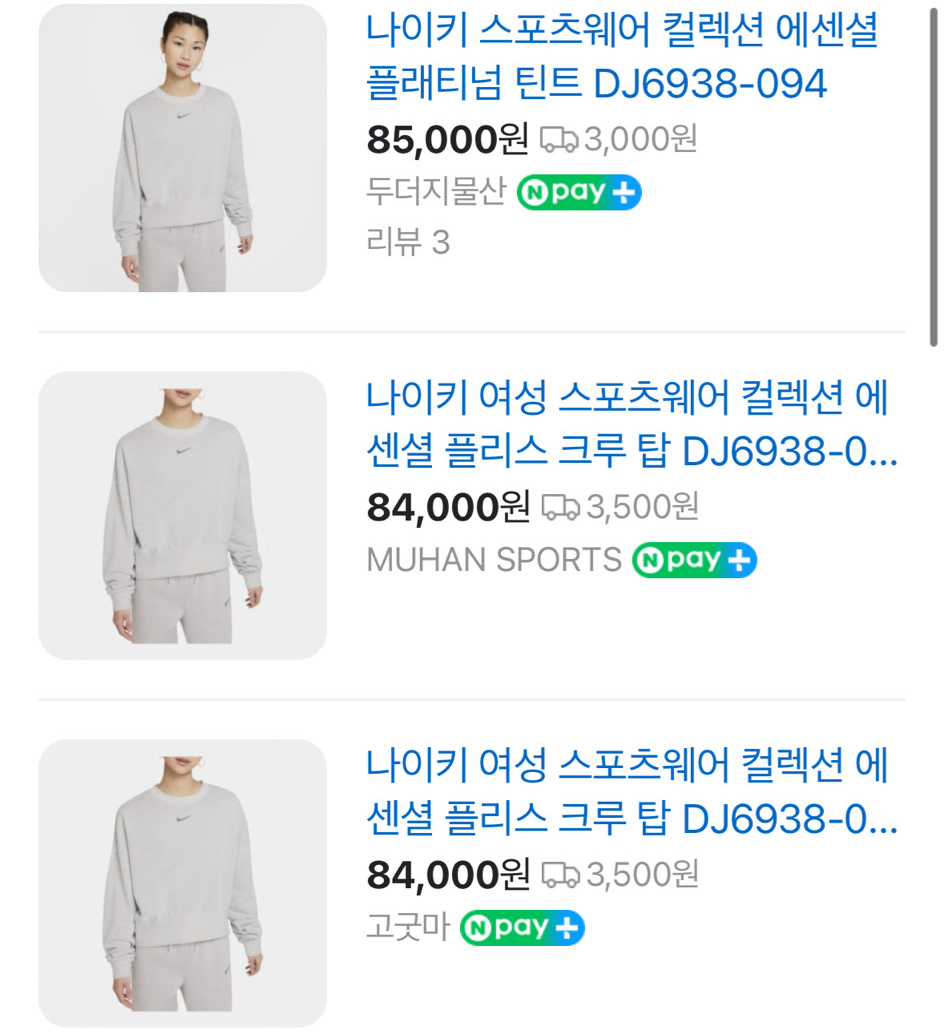Click the Npay badge next to 두더지물산
This screenshot has height=1034, width=945.
(x=578, y=192)
